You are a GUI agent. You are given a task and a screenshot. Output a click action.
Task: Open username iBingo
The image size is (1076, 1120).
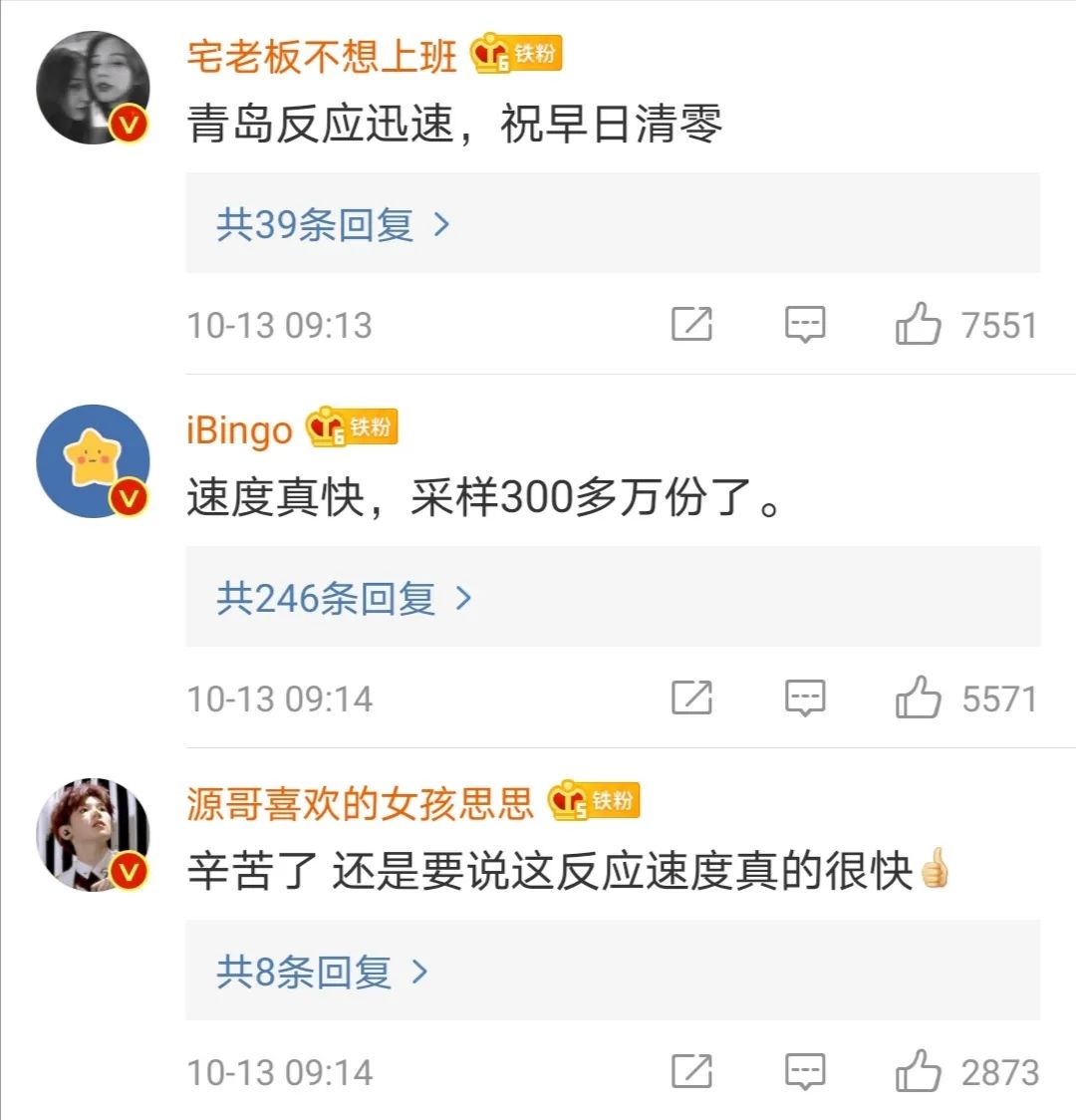click(x=239, y=429)
